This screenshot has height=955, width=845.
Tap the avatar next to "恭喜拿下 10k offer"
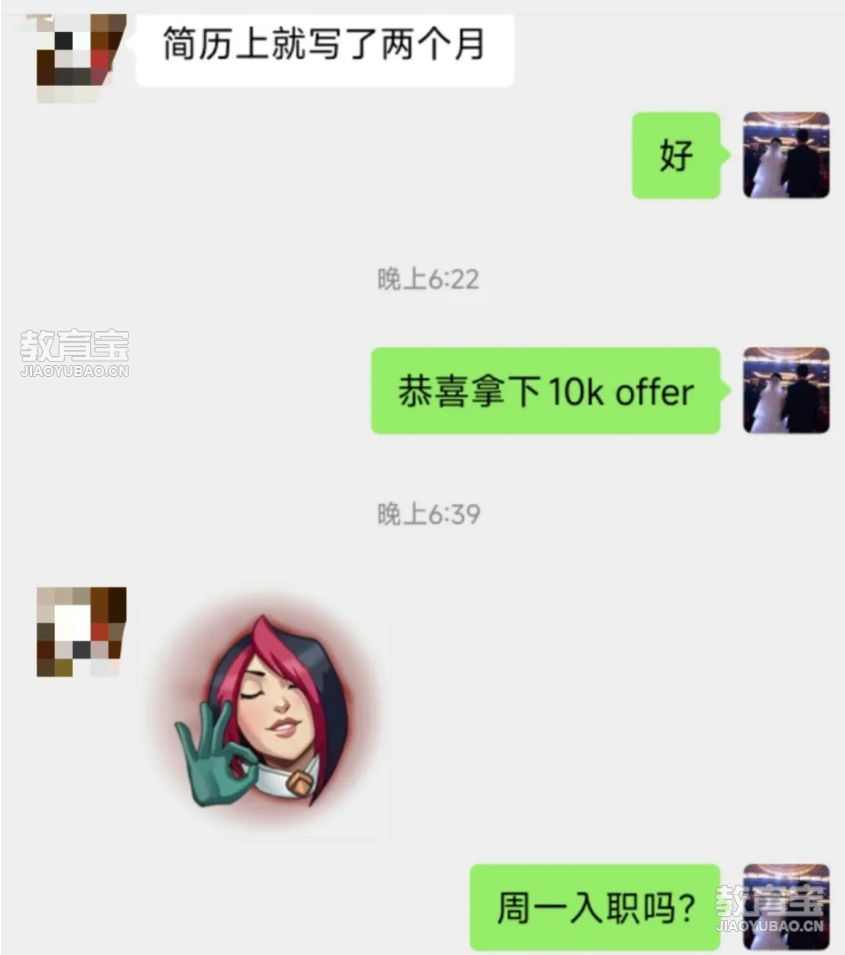tap(786, 390)
